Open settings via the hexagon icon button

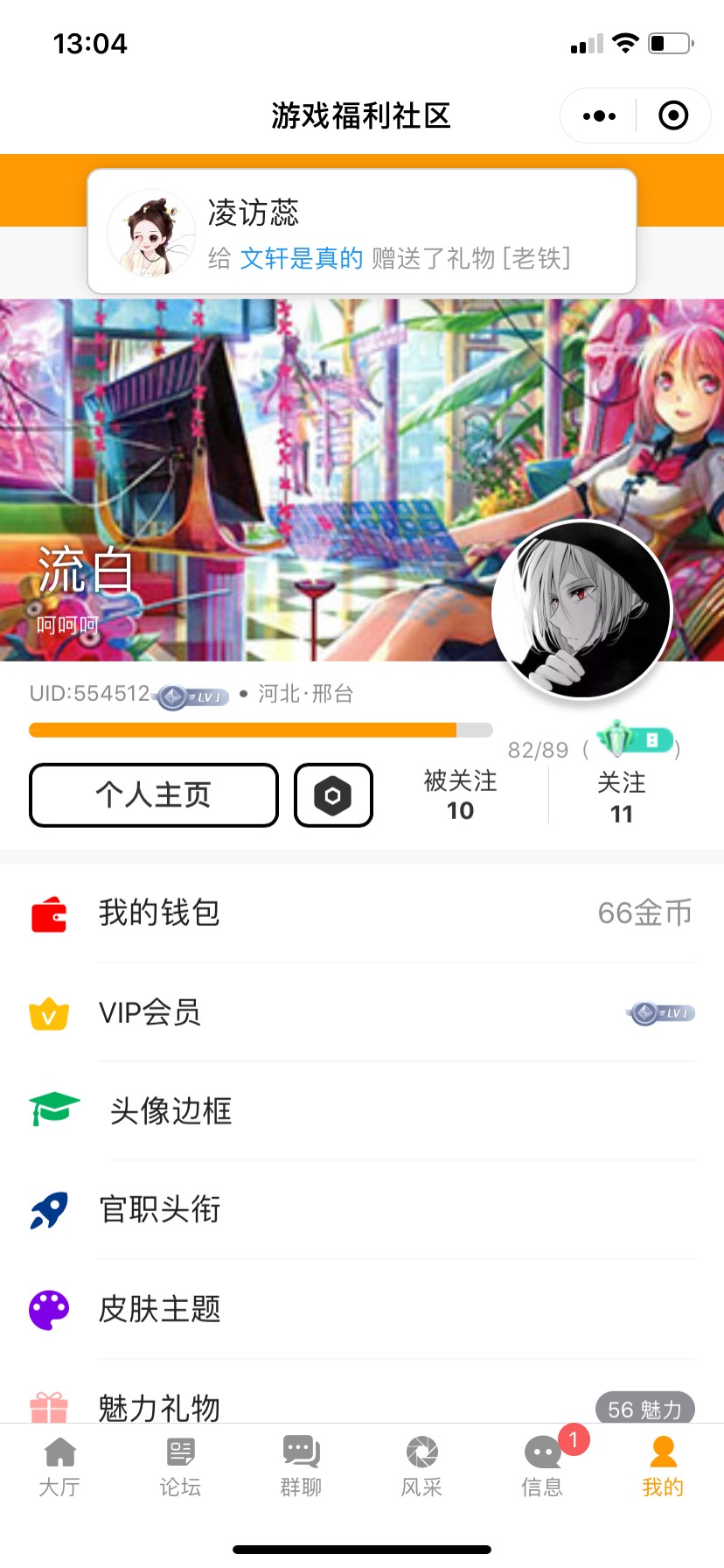[333, 794]
